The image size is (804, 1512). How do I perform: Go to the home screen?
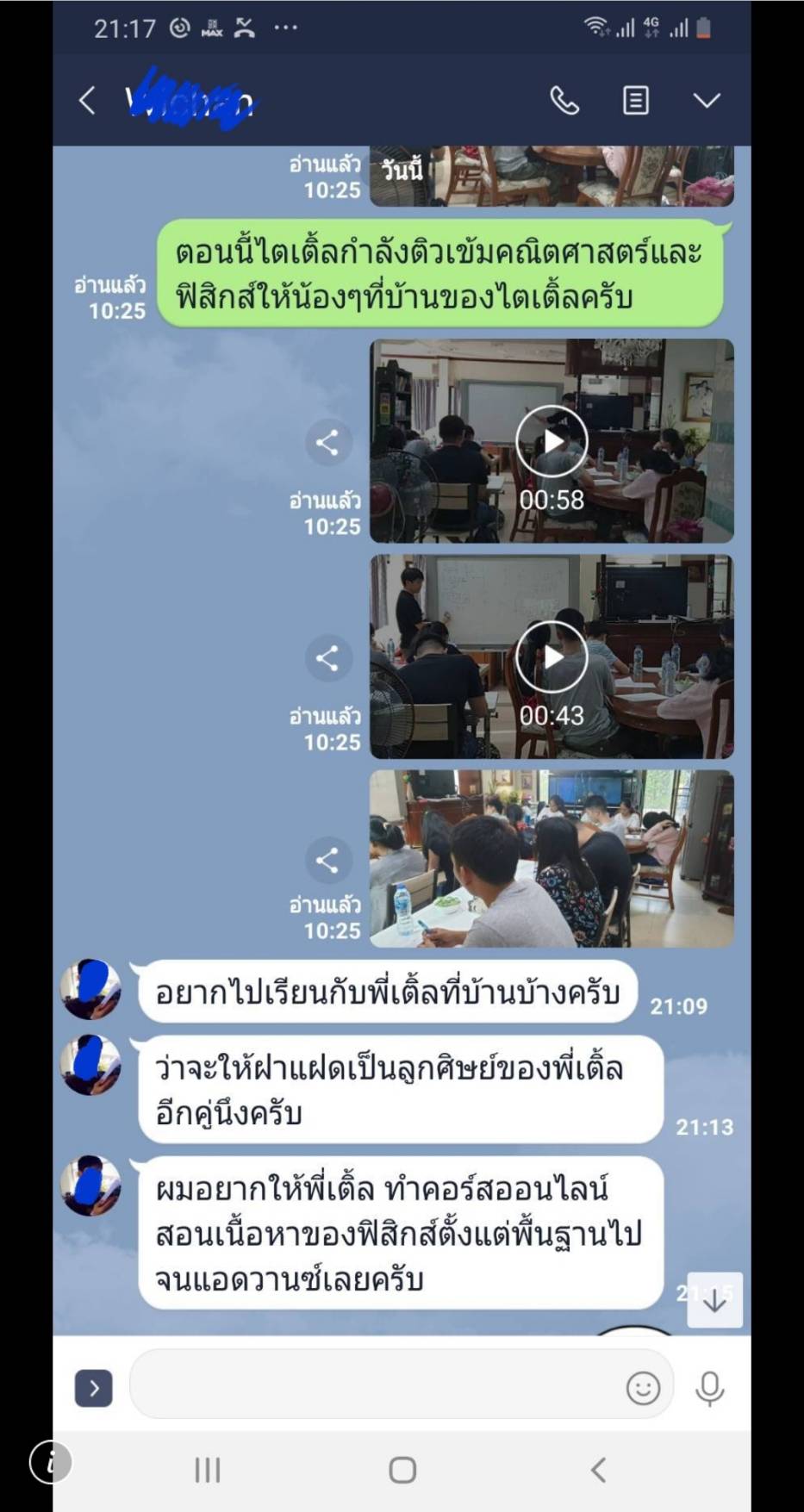[402, 1470]
